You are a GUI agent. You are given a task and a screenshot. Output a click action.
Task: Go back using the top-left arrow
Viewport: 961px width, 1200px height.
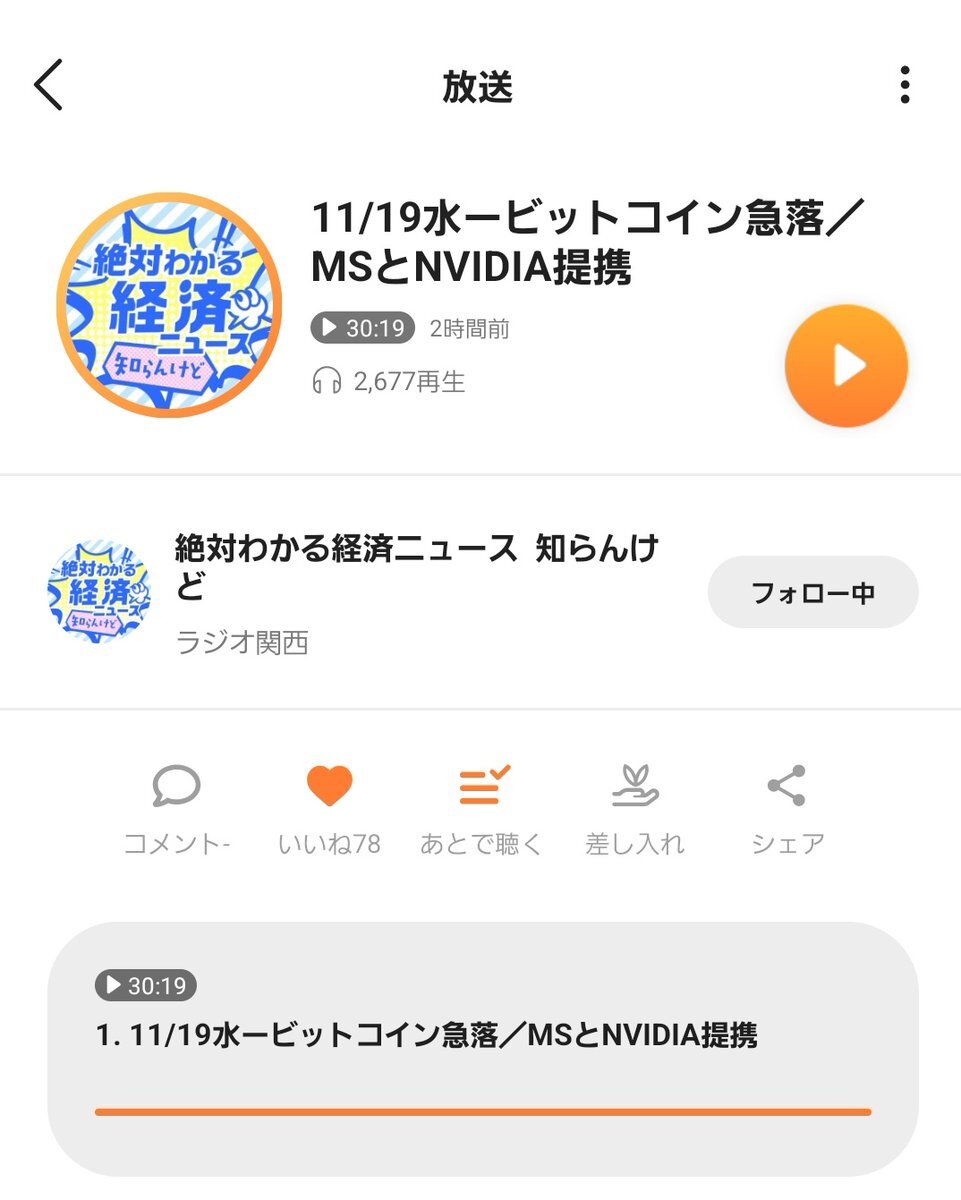click(49, 86)
